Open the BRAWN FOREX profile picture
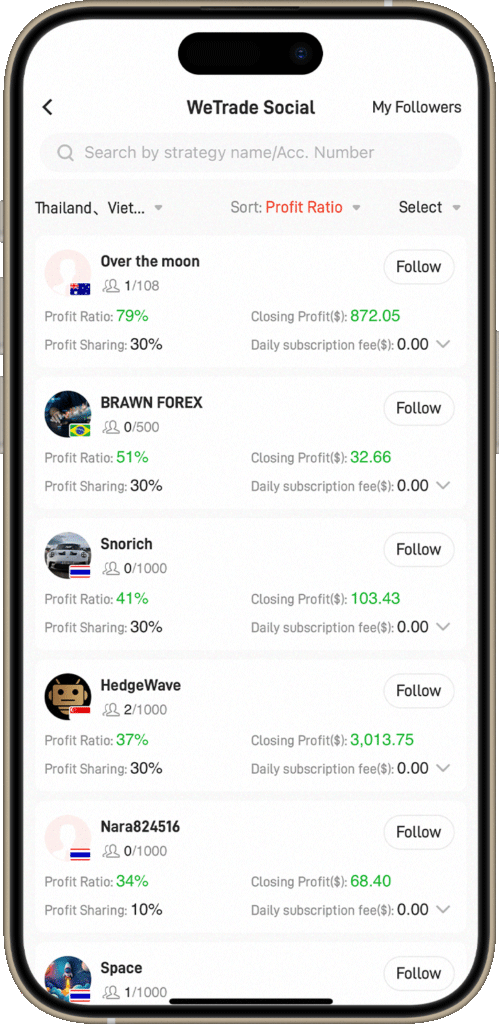Screen dimensions: 499x1024 click(68, 414)
